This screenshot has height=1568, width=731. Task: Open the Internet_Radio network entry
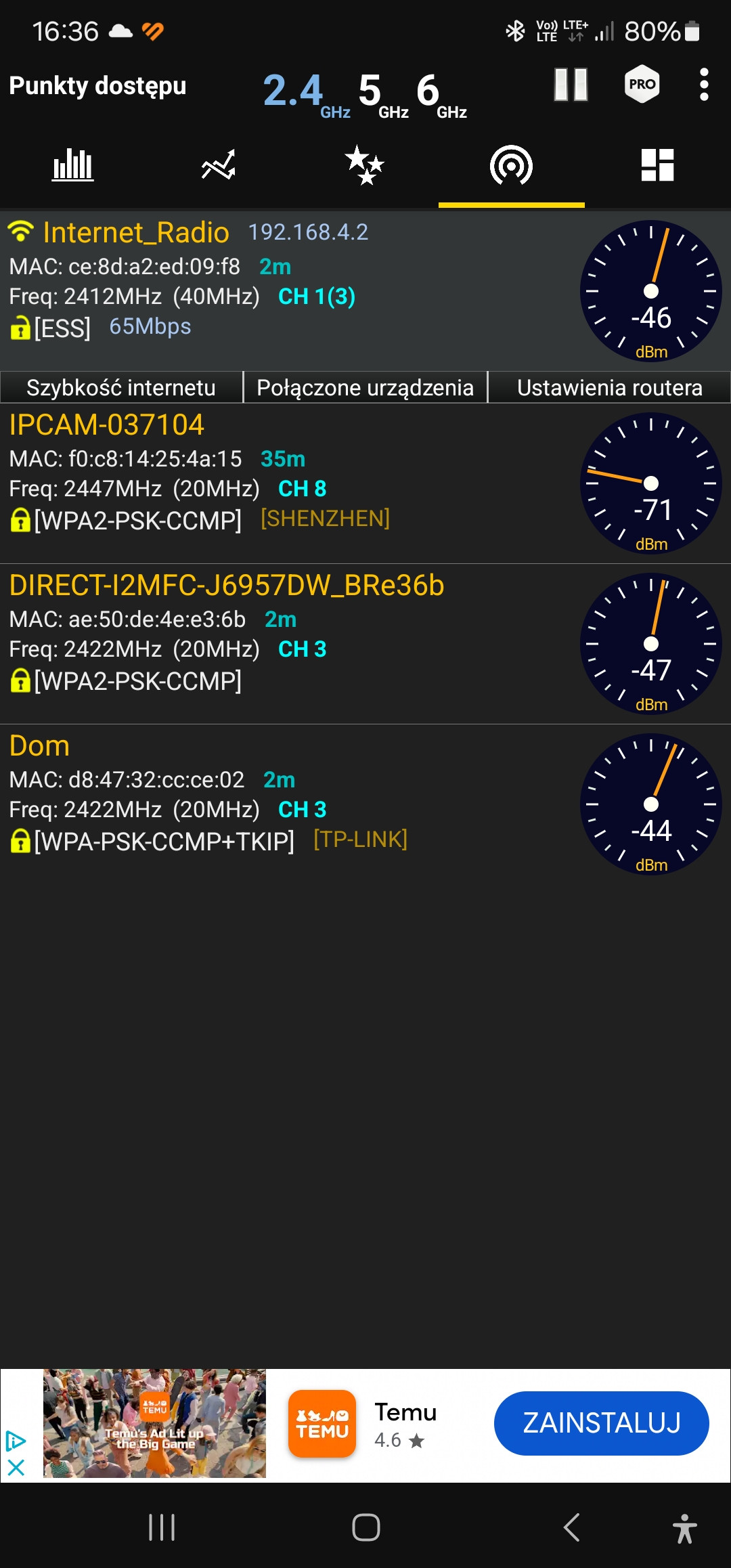click(365, 290)
